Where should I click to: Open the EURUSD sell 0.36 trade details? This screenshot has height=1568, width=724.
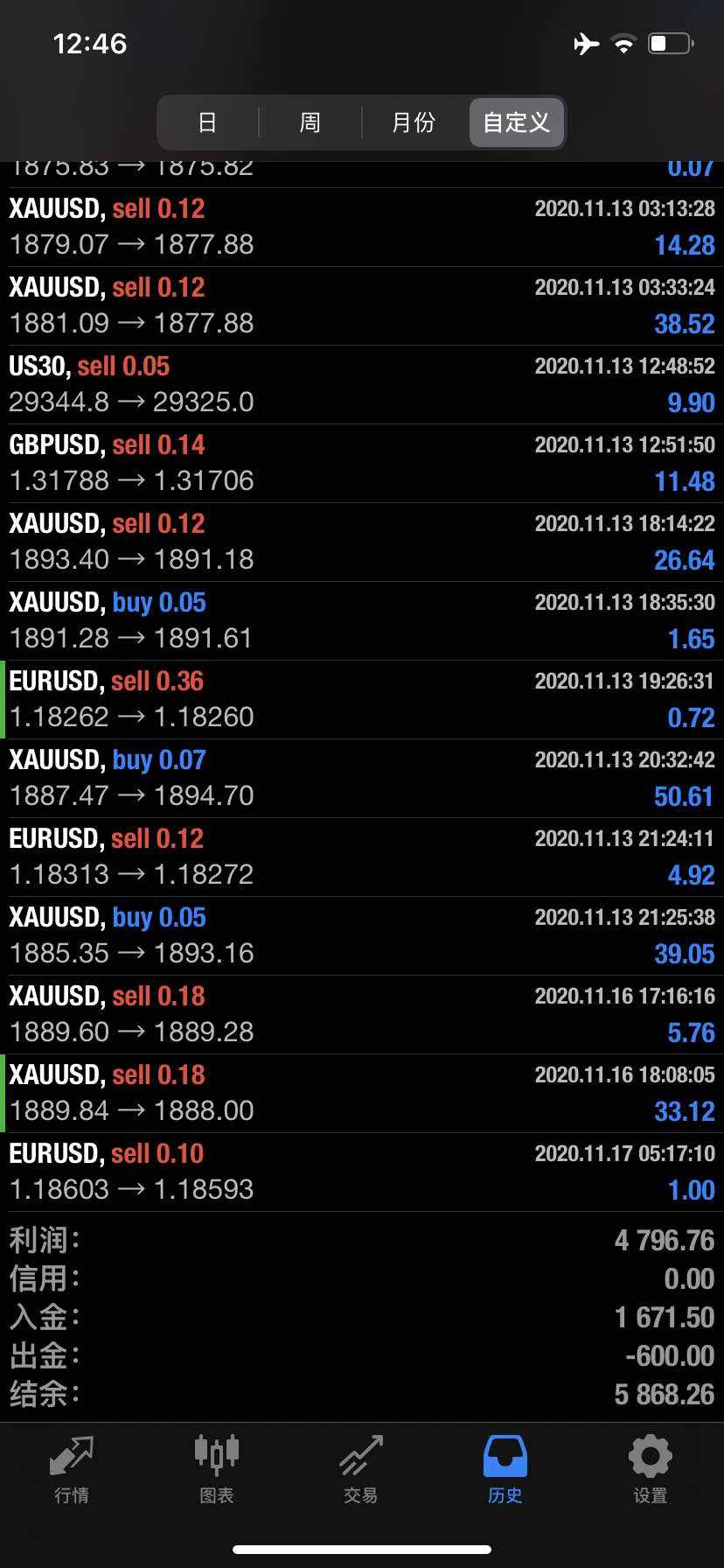click(x=362, y=700)
